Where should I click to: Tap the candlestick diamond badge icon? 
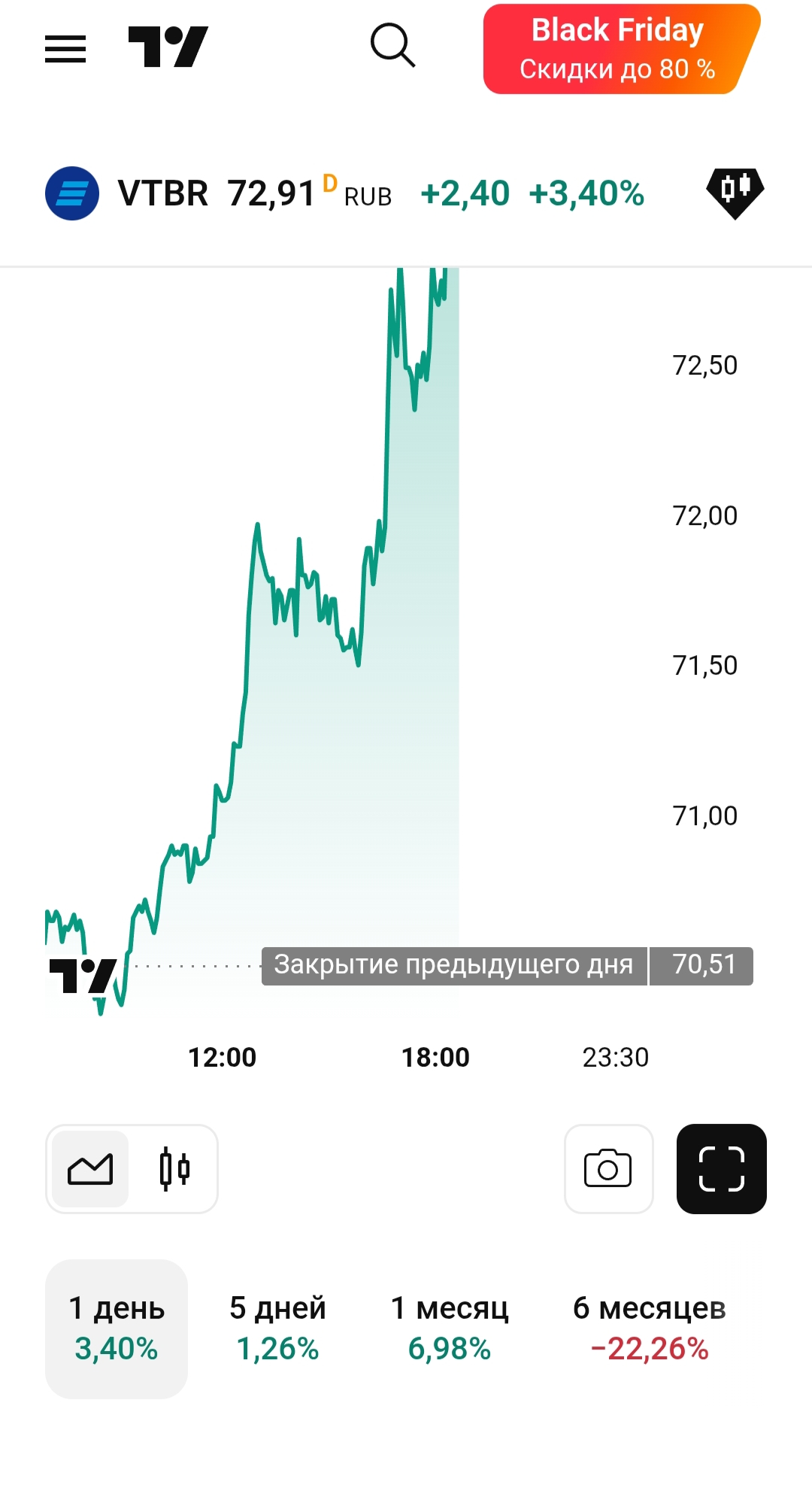(735, 193)
